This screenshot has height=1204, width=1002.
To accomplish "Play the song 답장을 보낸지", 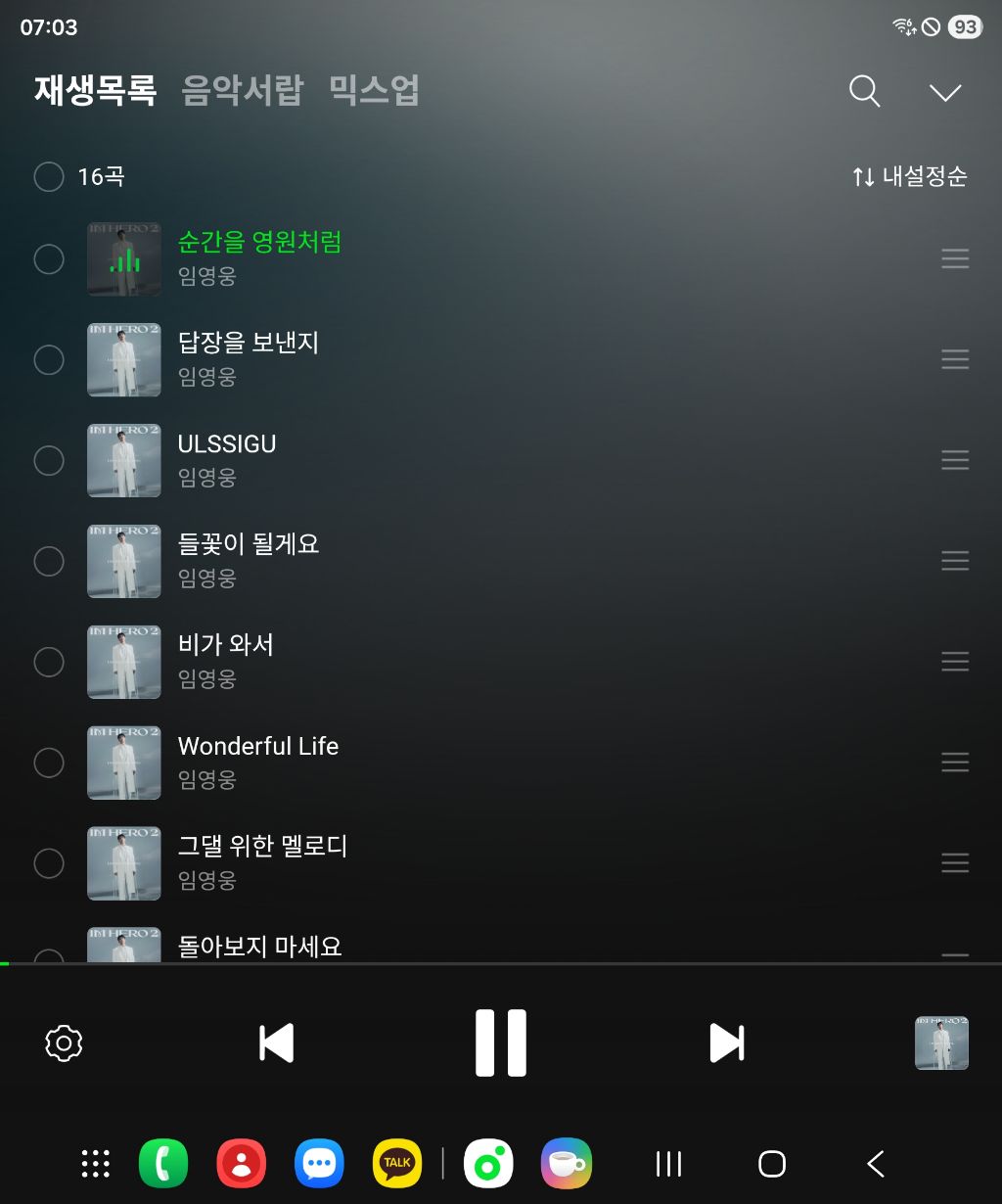I will tap(249, 344).
